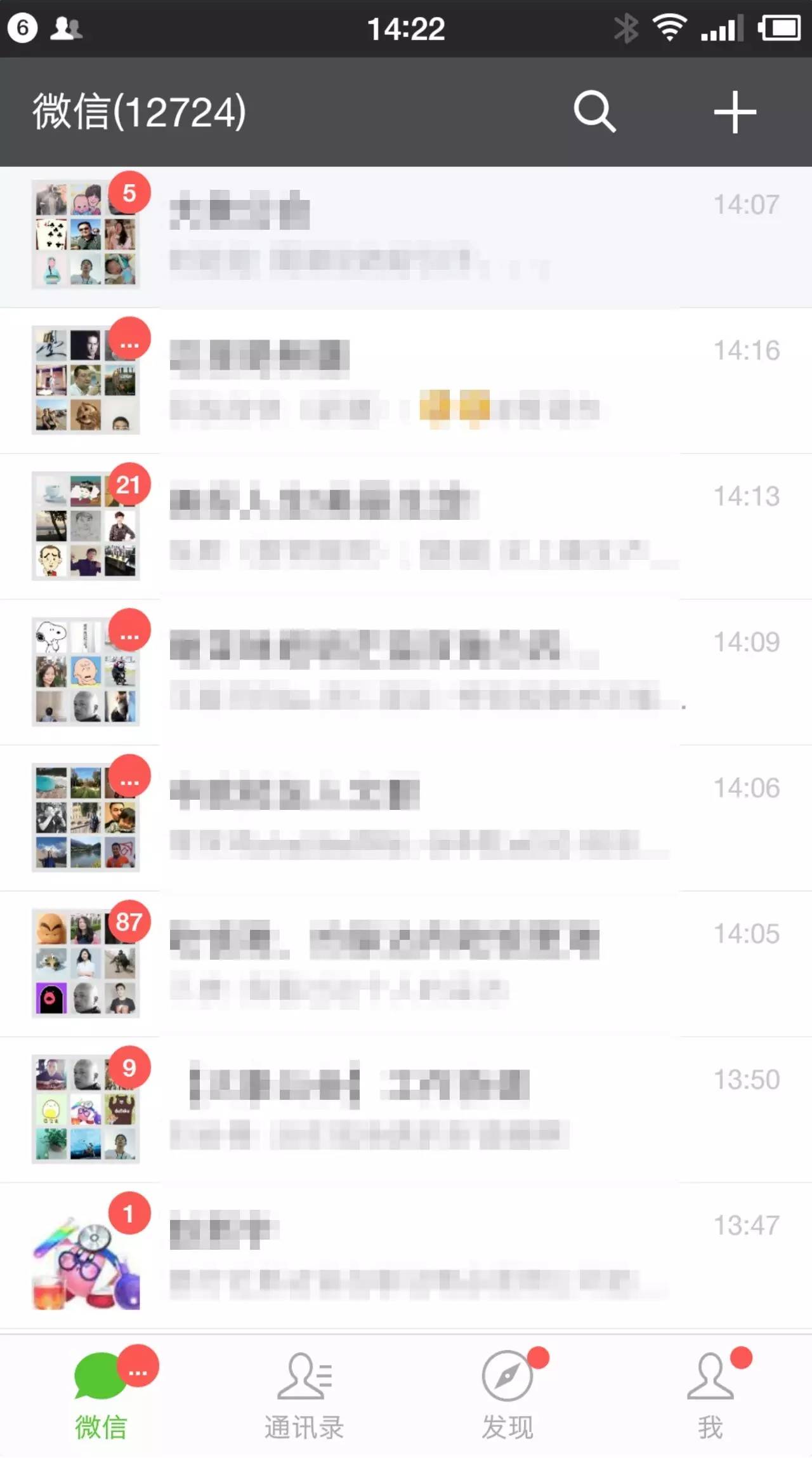Open the chat with 87 unread messages
The image size is (812, 1458).
point(406,964)
